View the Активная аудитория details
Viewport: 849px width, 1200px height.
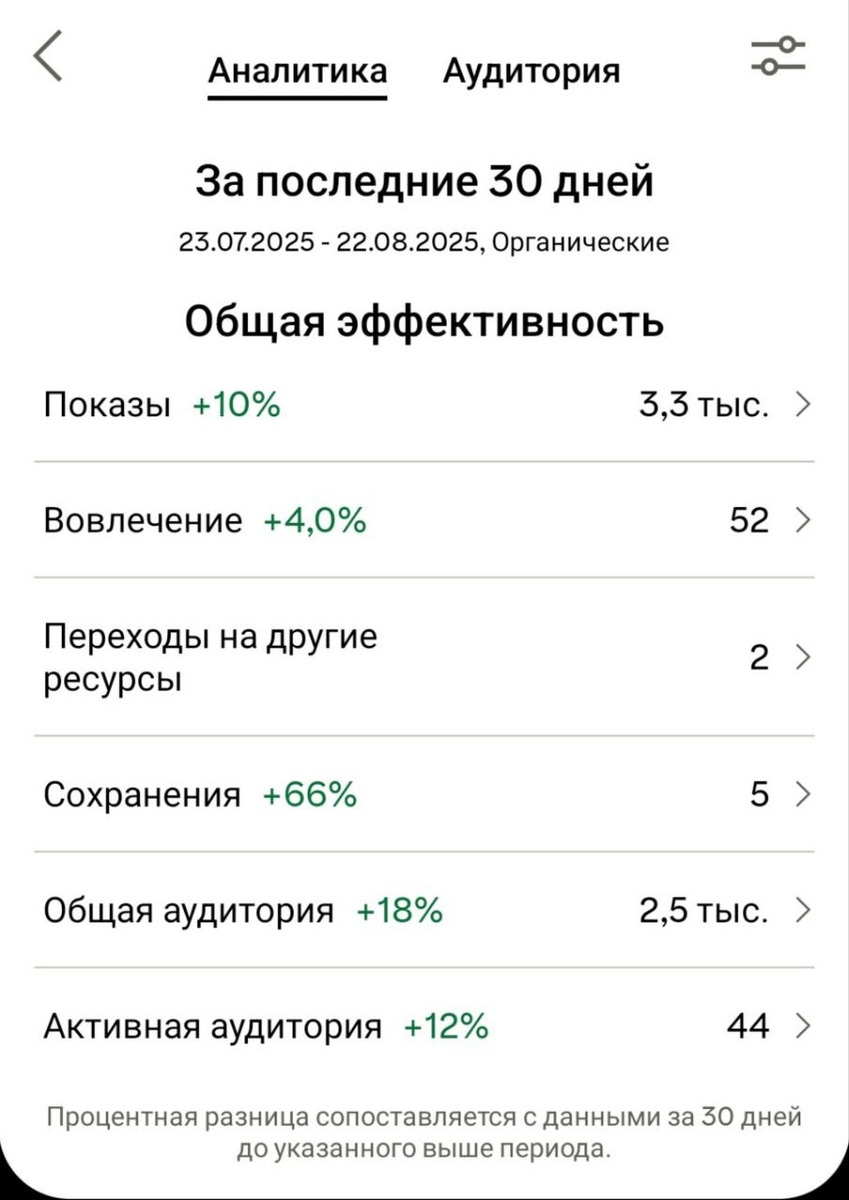pyautogui.click(x=424, y=1026)
